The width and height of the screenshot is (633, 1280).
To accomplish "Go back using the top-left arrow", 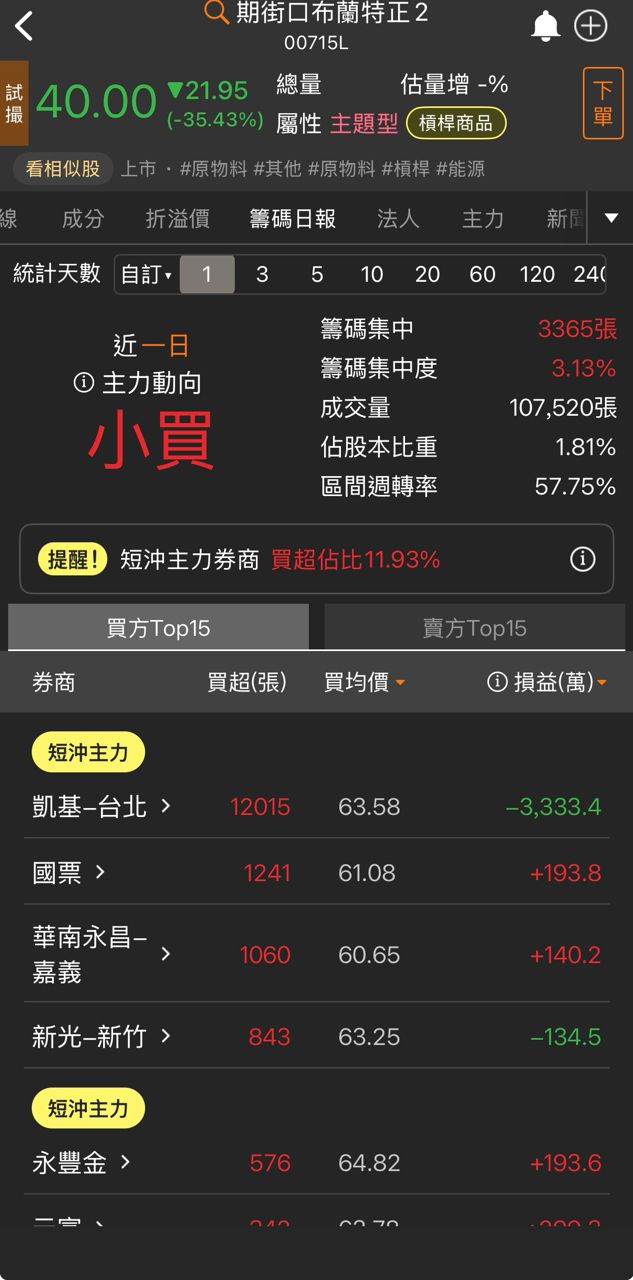I will point(24,27).
